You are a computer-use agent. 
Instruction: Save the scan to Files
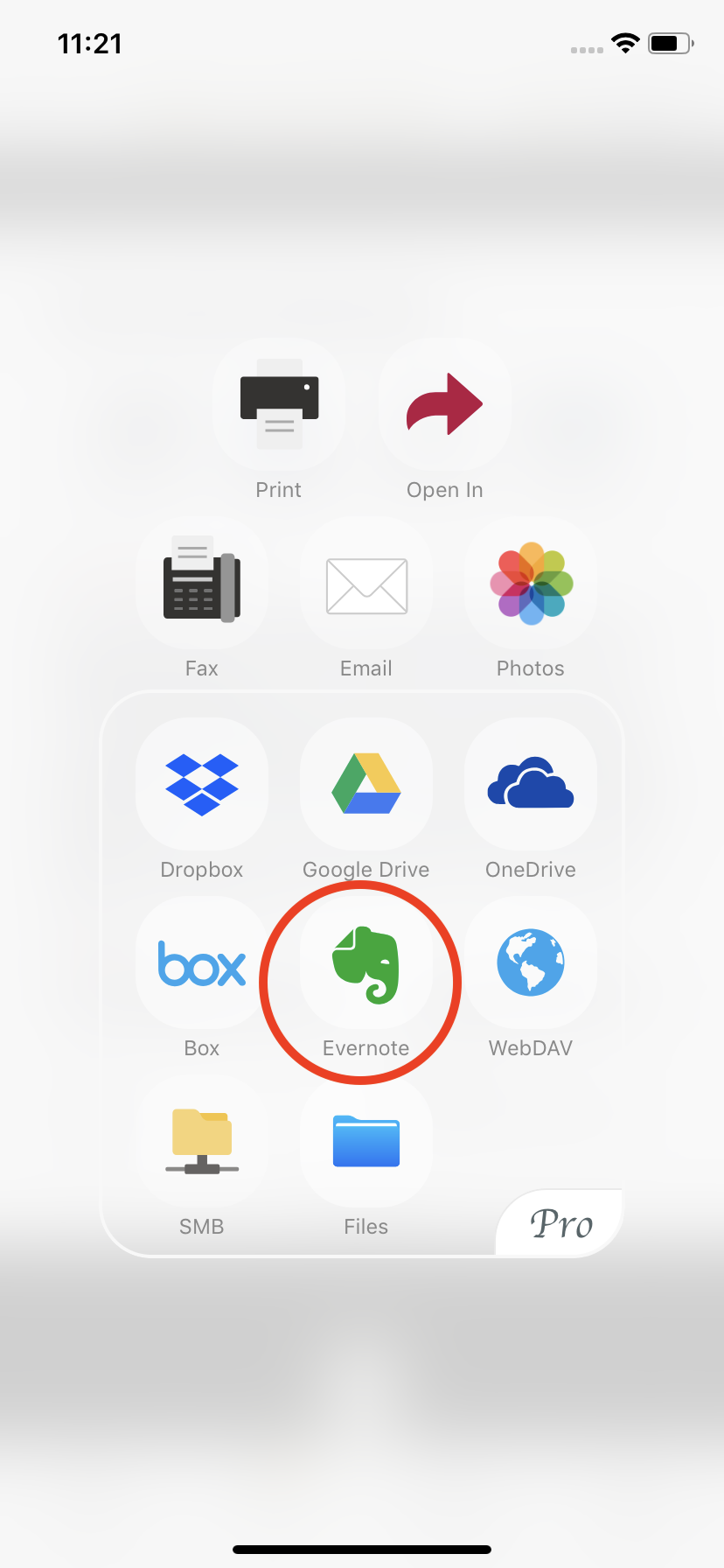(365, 1141)
